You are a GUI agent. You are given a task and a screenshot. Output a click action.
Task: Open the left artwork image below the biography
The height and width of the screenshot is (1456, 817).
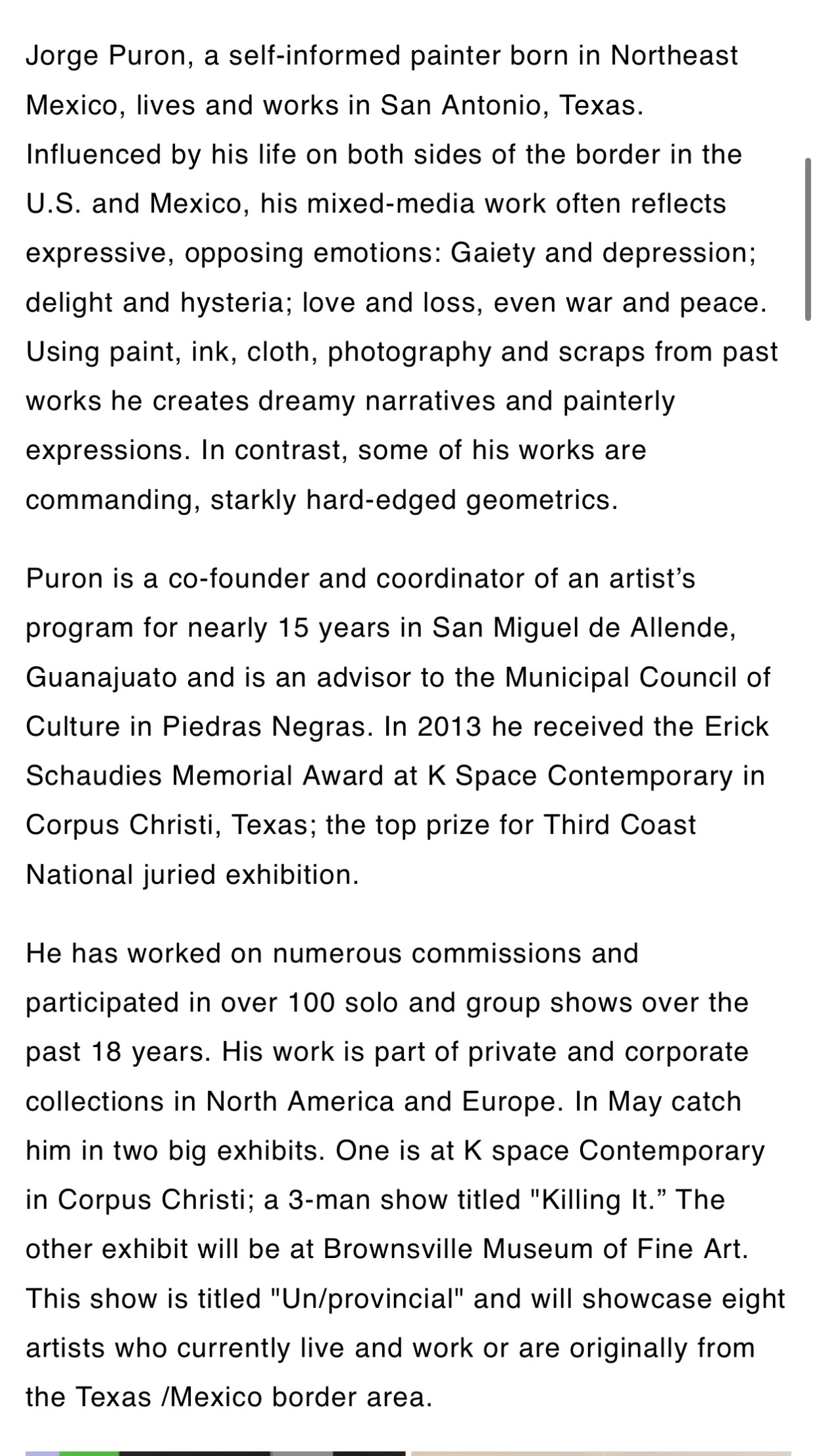[216, 1453]
